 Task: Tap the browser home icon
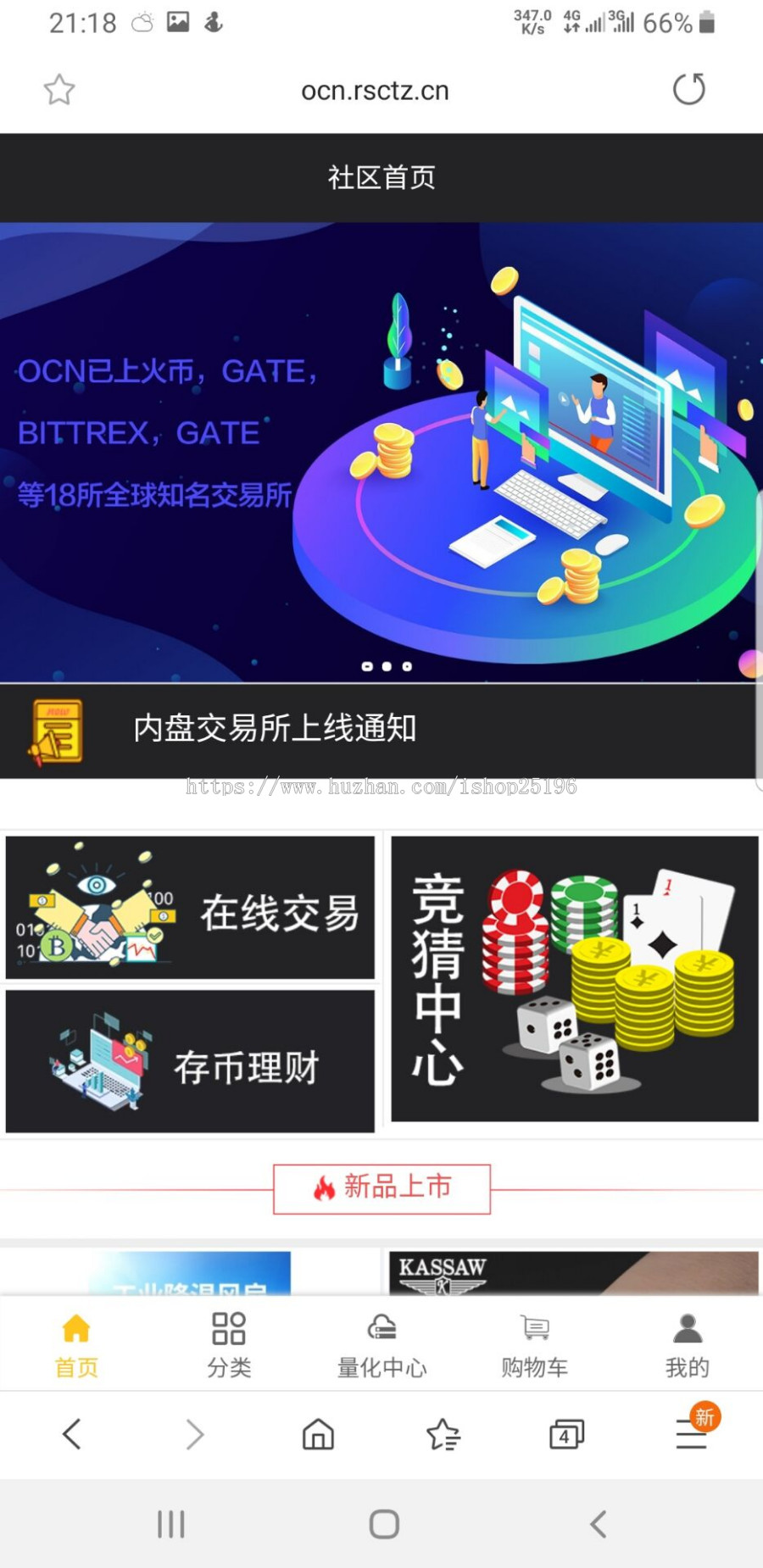click(x=318, y=1435)
